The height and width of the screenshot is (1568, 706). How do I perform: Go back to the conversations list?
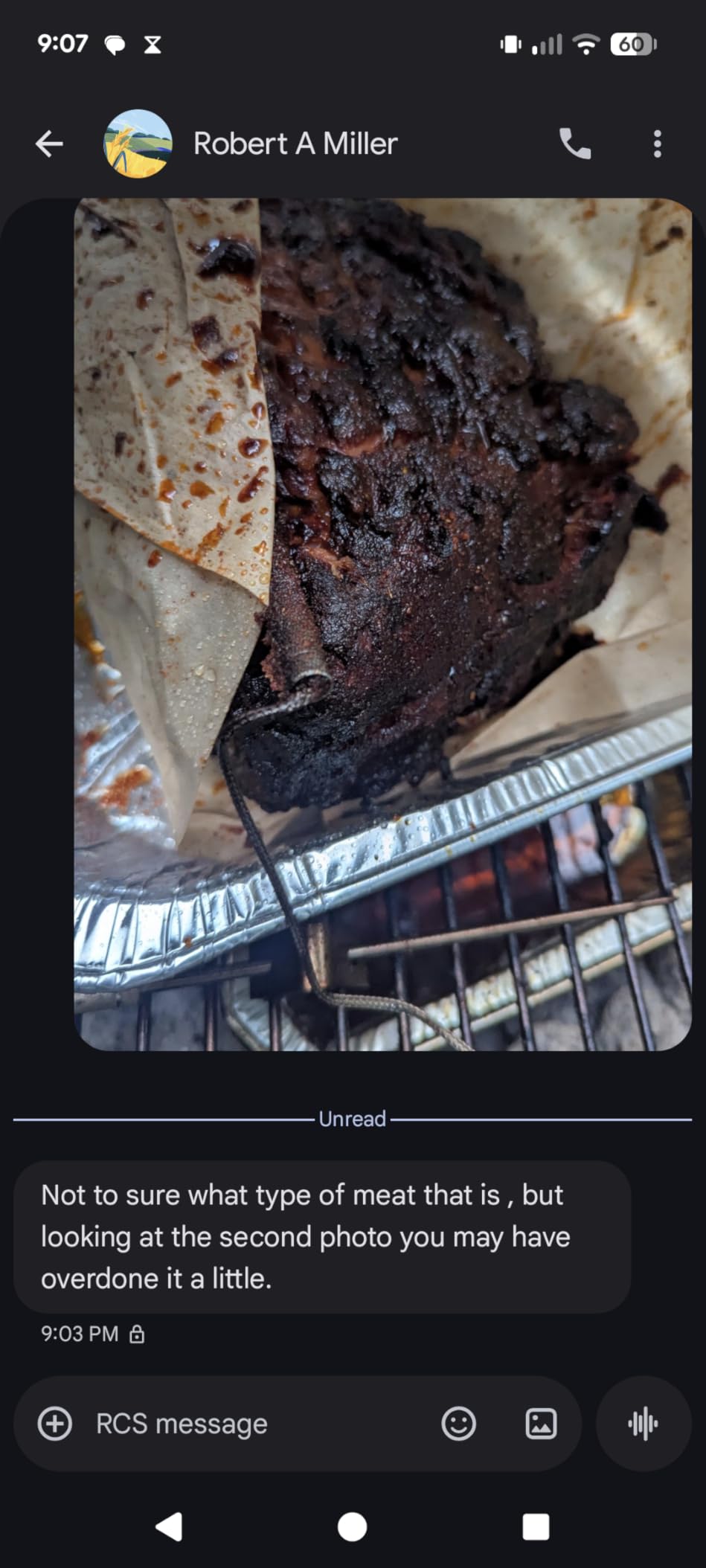click(49, 144)
